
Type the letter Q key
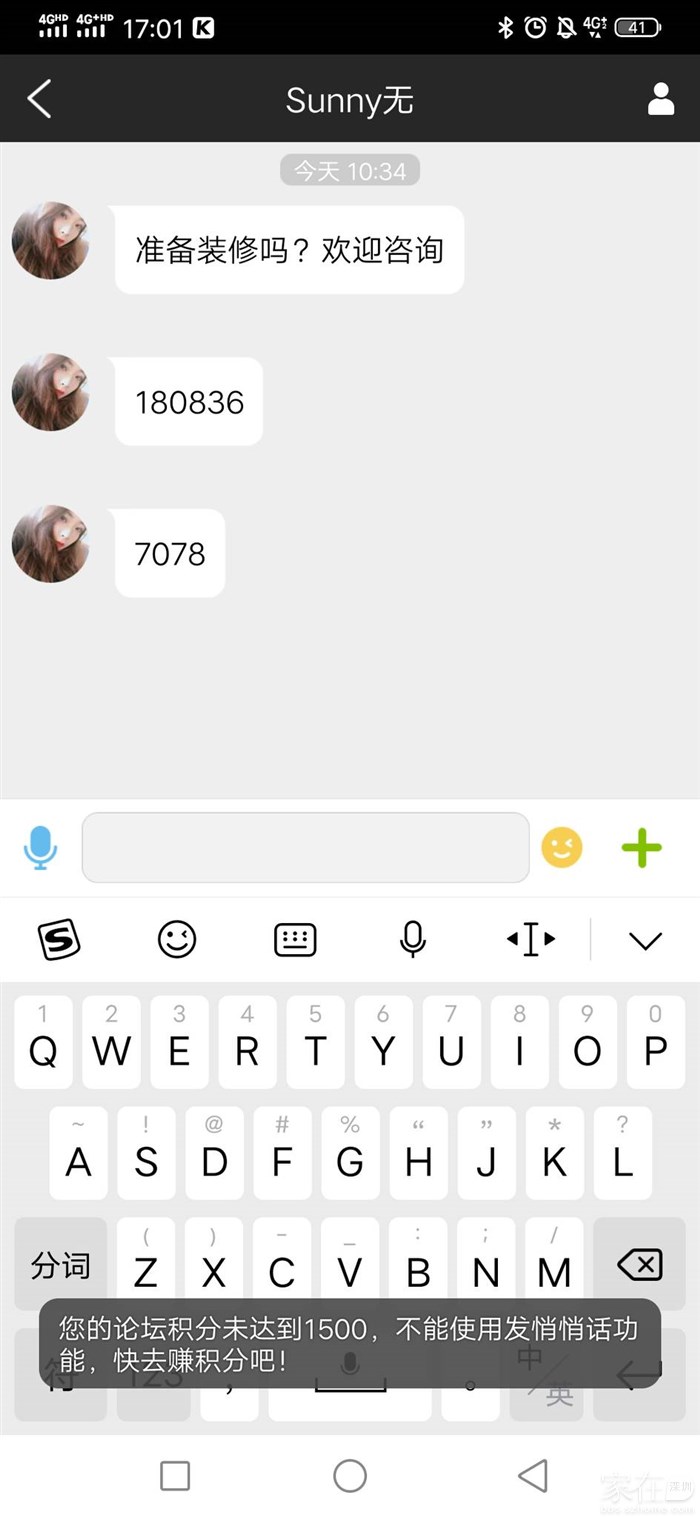43,1042
